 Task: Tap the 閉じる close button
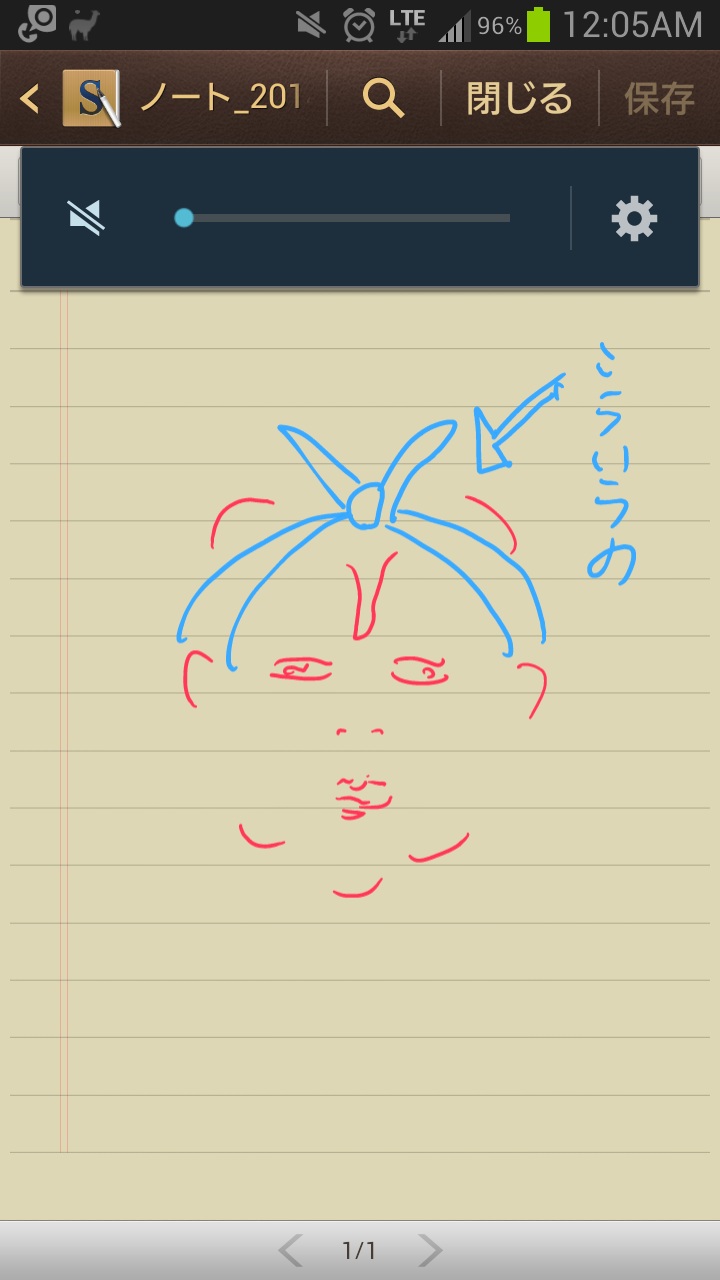tap(519, 98)
